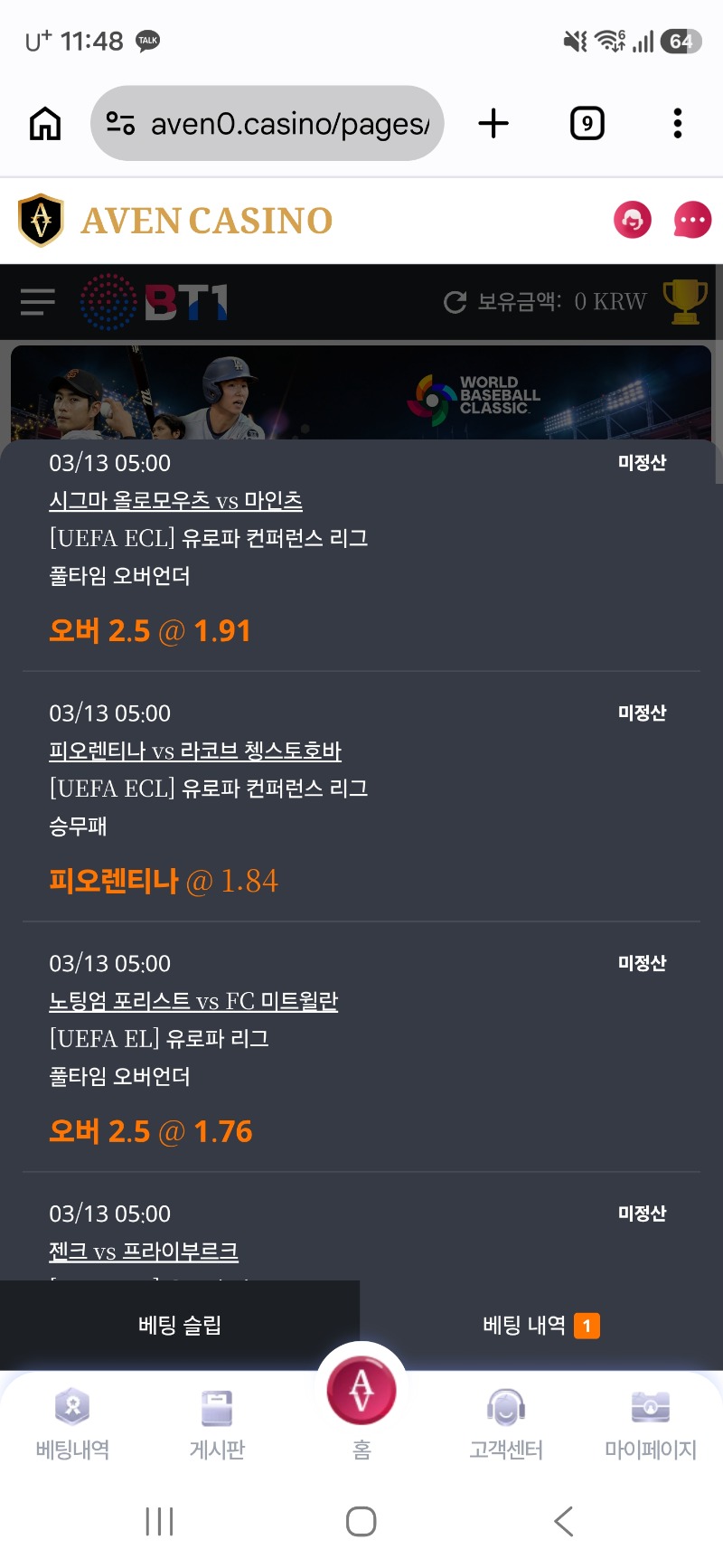
Task: Open the chat bubble messenger icon
Action: 690,220
